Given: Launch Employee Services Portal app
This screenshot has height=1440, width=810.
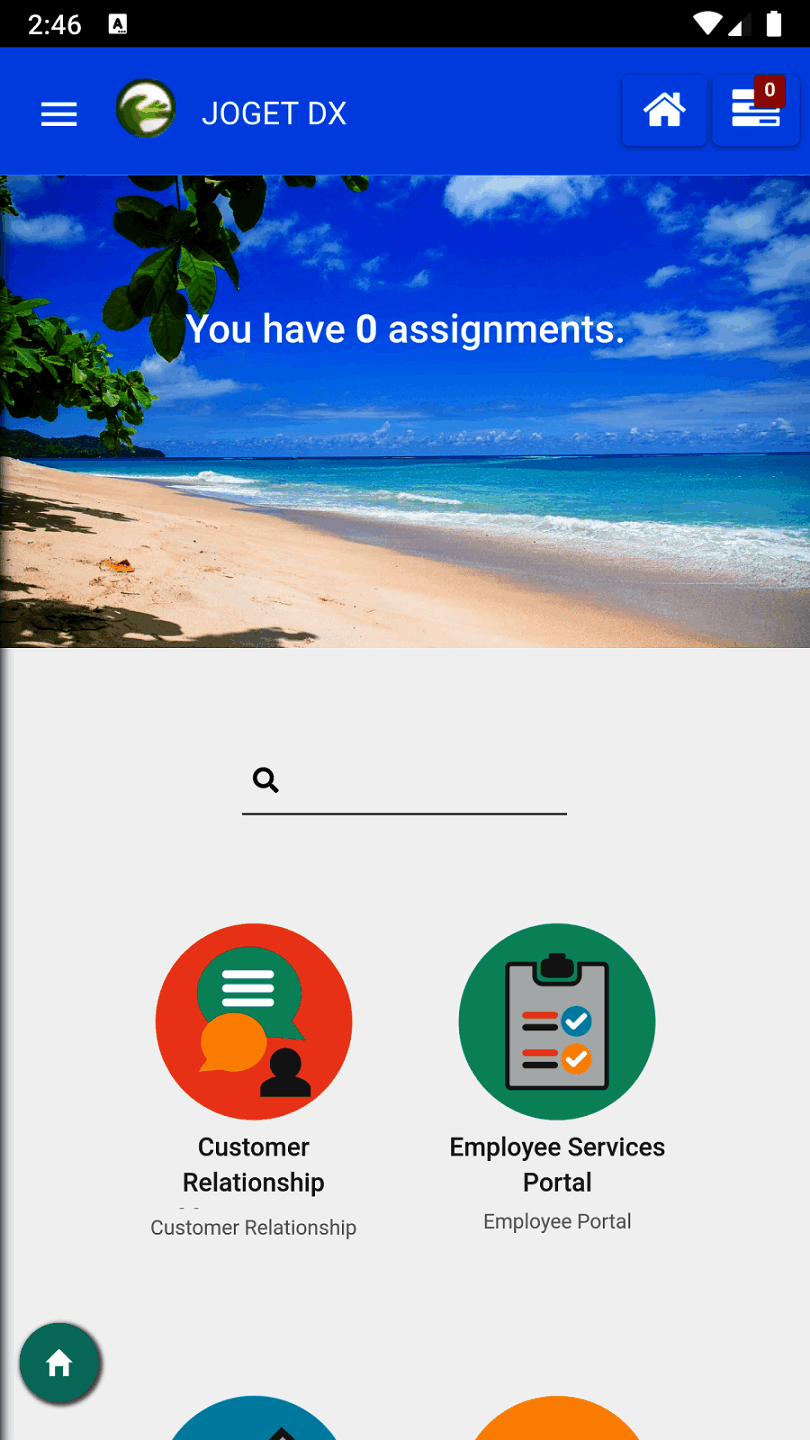Looking at the screenshot, I should point(557,1022).
